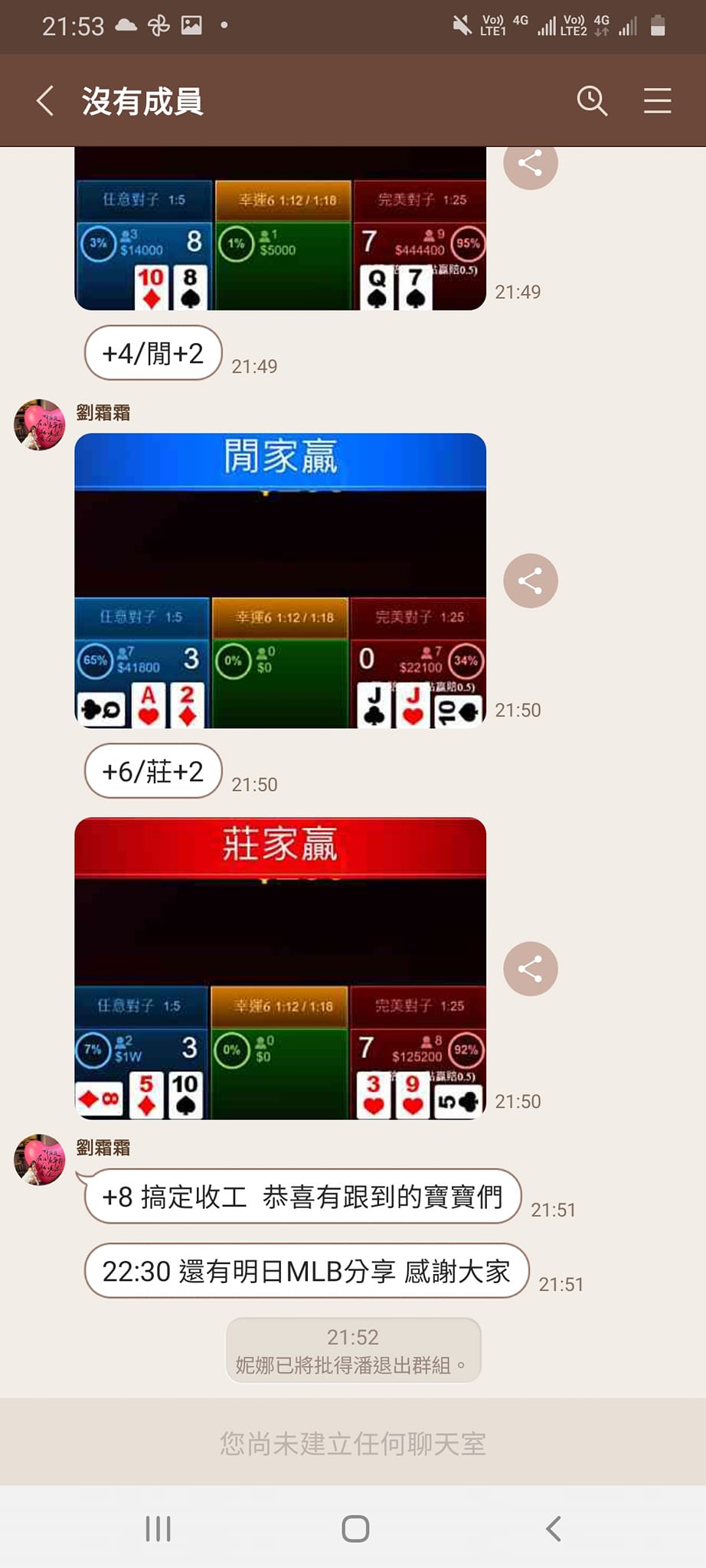The width and height of the screenshot is (706, 1568).
Task: Tap the system home button
Action: pyautogui.click(x=355, y=1529)
